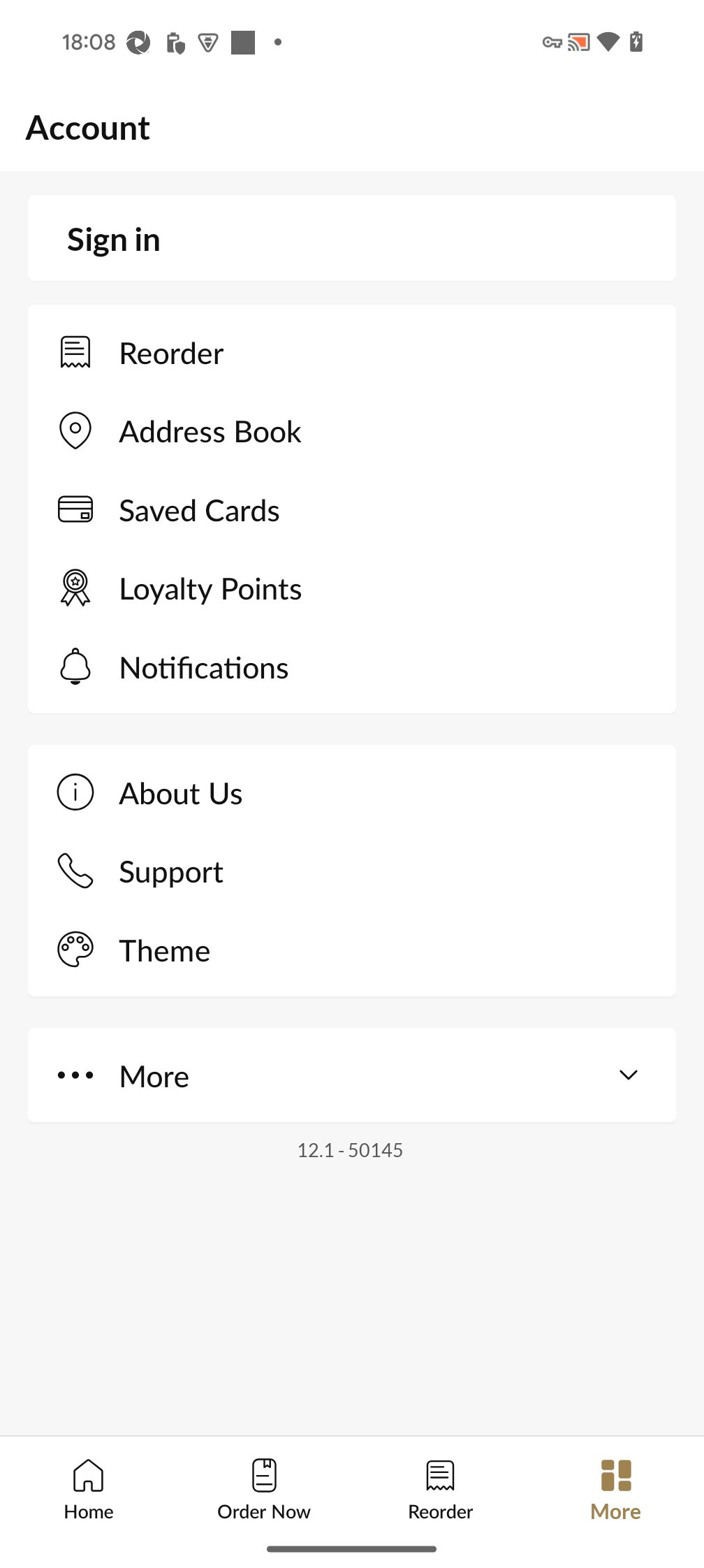Image resolution: width=704 pixels, height=1568 pixels.
Task: Expand the More section with chevron
Action: pyautogui.click(x=628, y=1075)
